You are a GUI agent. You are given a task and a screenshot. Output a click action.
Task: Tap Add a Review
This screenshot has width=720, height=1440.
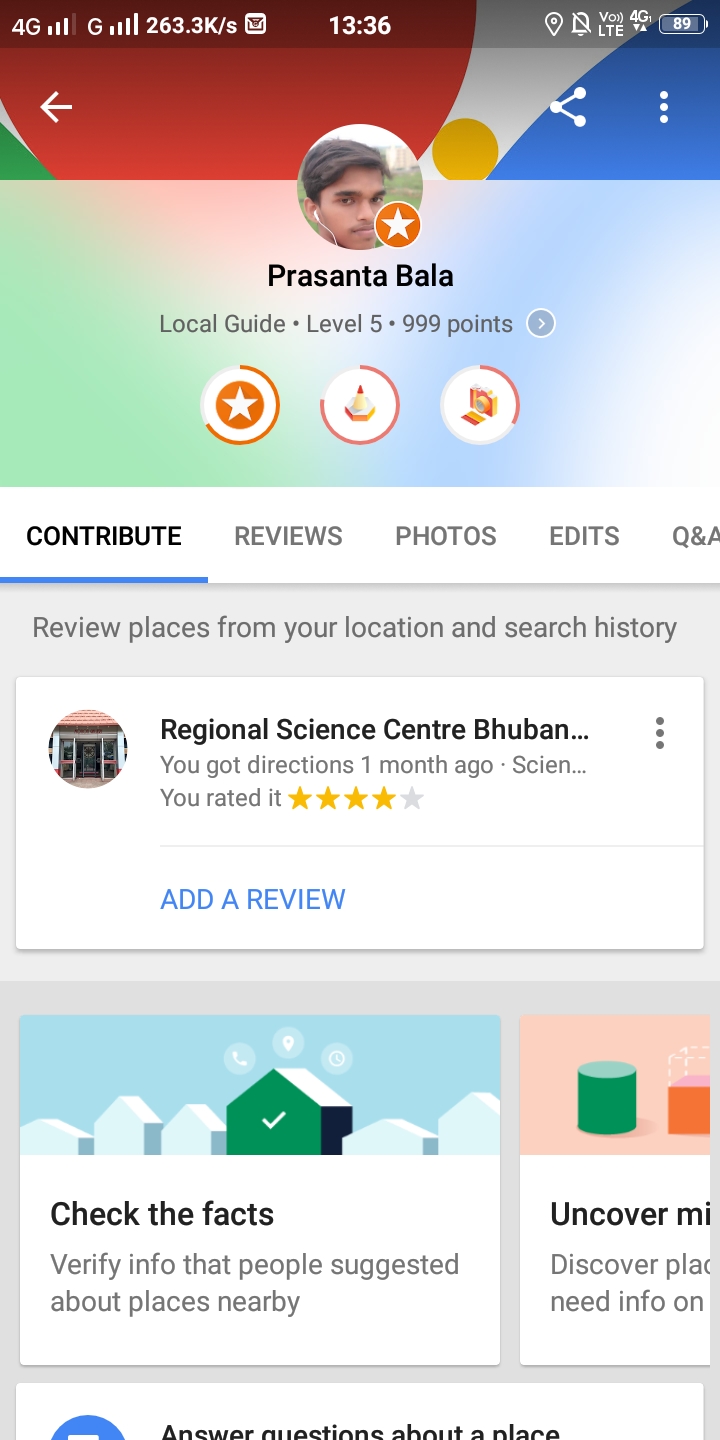tap(253, 899)
